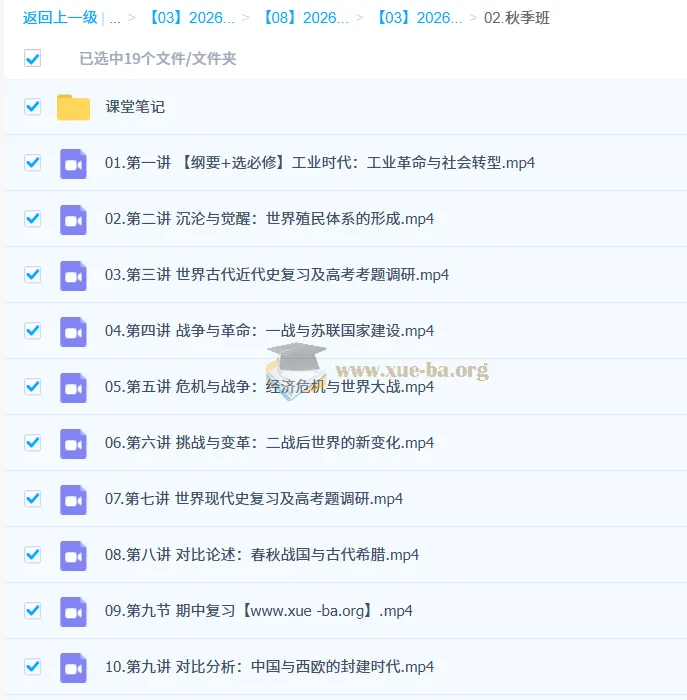
Task: Open video 01.第一讲 工业革命与社会转型
Action: 319,163
